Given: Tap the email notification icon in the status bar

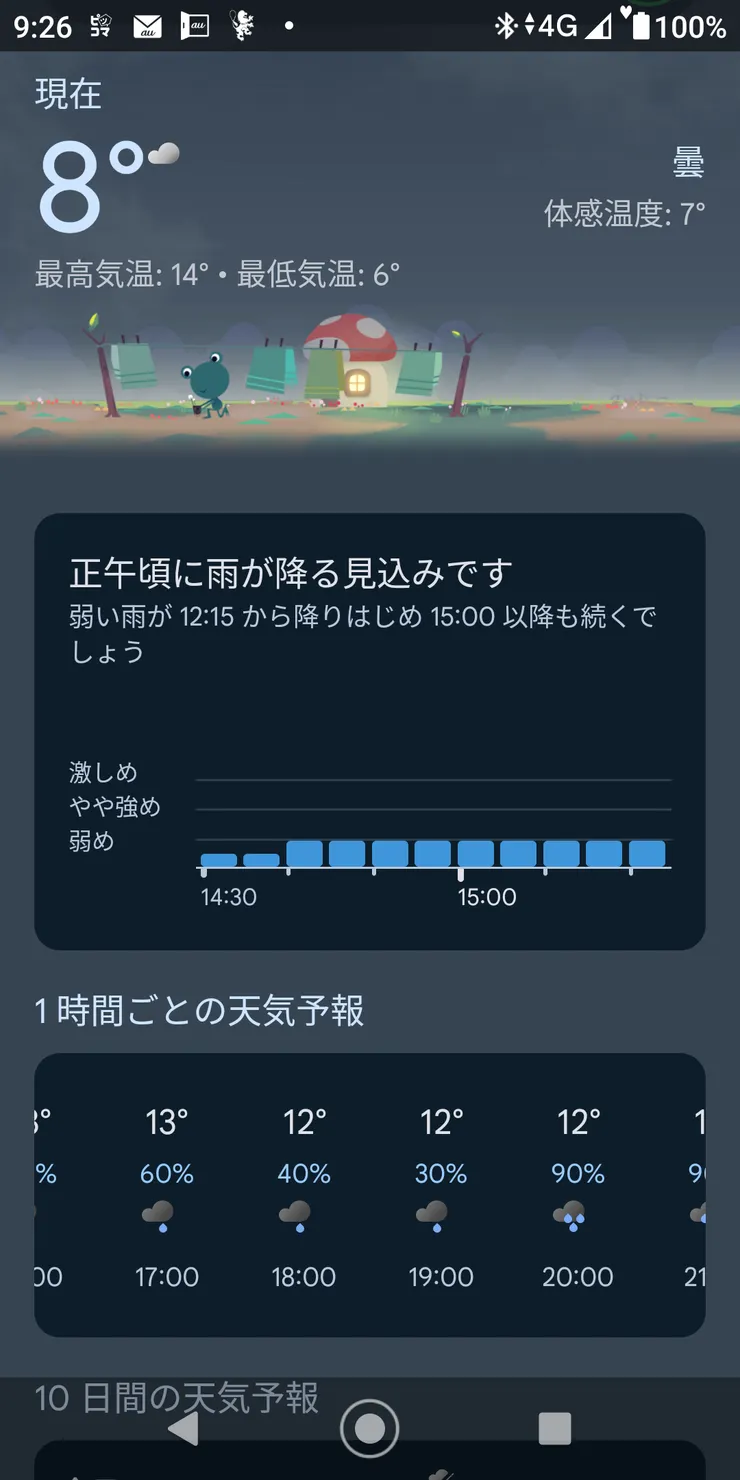Looking at the screenshot, I should (145, 27).
